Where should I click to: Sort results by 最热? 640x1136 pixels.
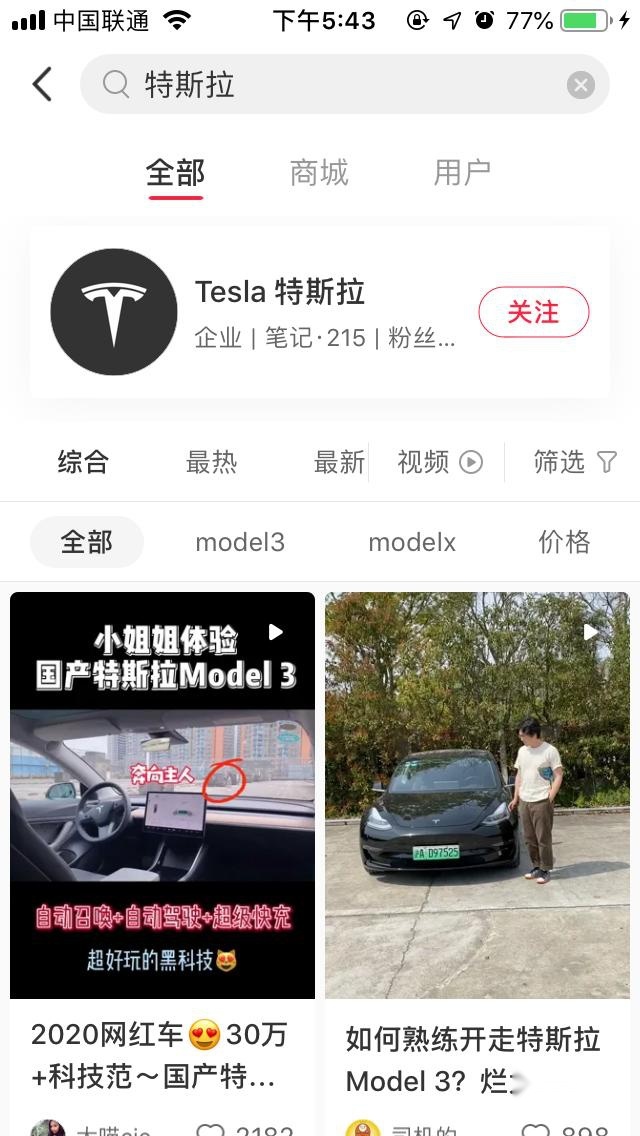pos(211,462)
